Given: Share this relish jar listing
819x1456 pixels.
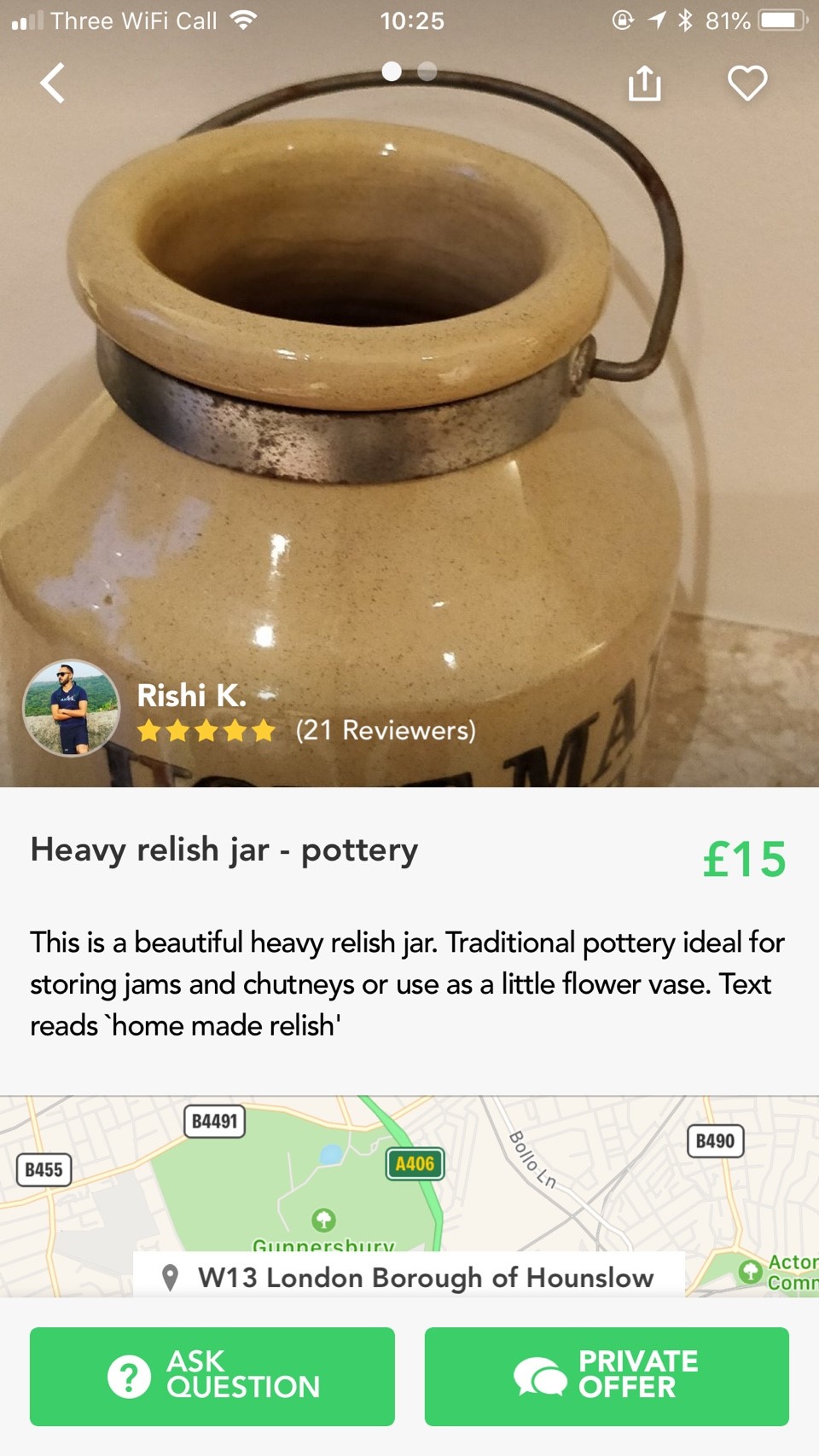Looking at the screenshot, I should (644, 84).
